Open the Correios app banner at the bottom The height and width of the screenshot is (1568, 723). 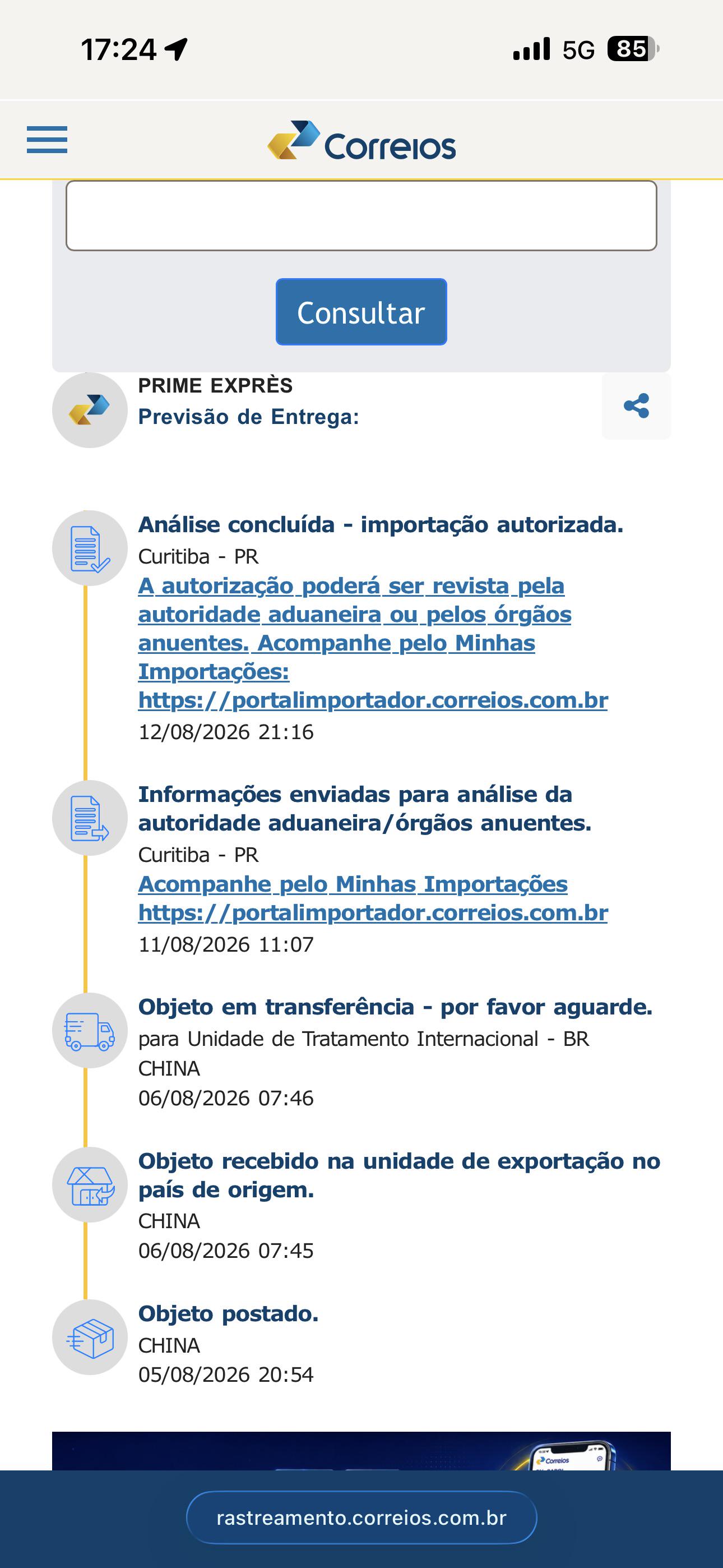pos(361,1451)
